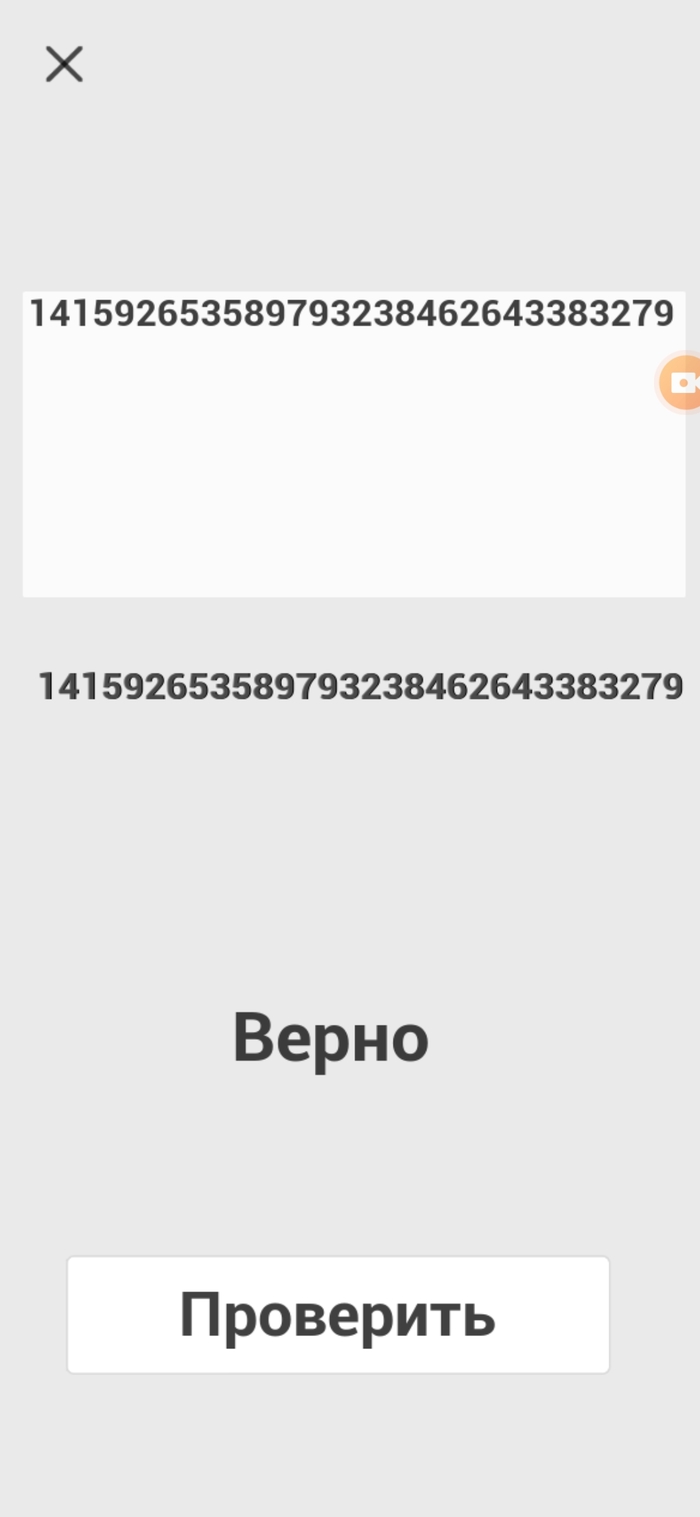Viewport: 700px width, 1517px height.
Task: Close the screen with the X icon
Action: coord(64,65)
